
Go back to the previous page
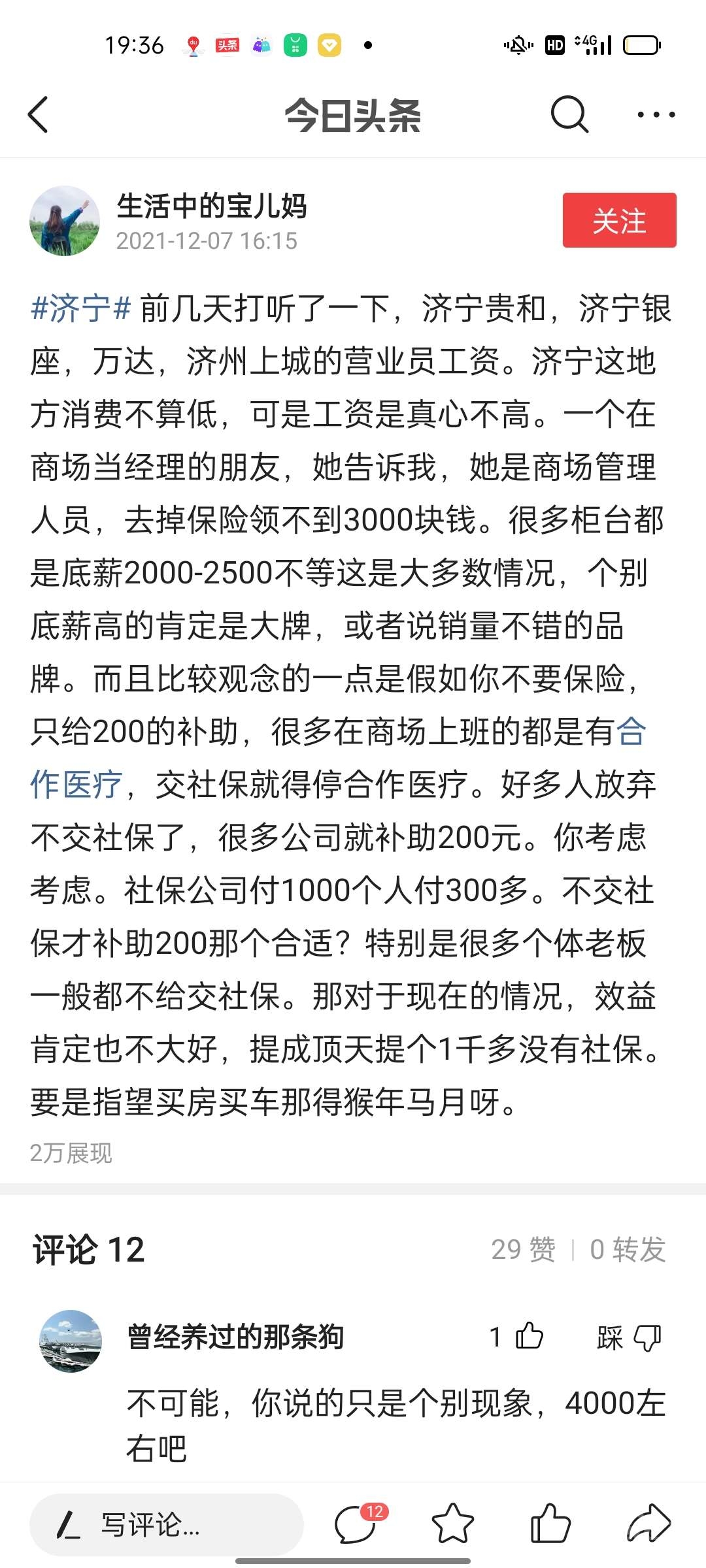39,115
